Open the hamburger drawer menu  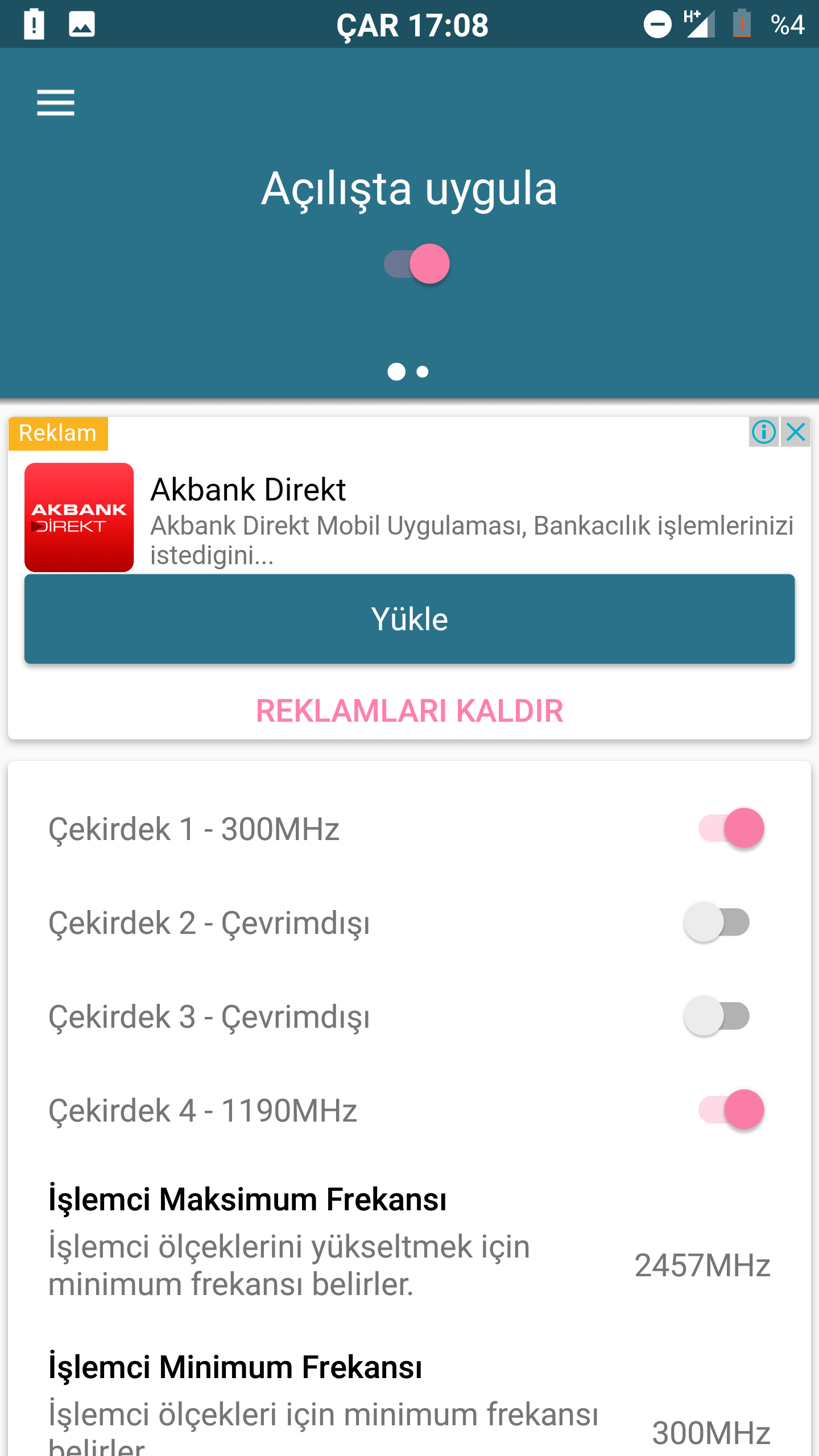pos(56,102)
